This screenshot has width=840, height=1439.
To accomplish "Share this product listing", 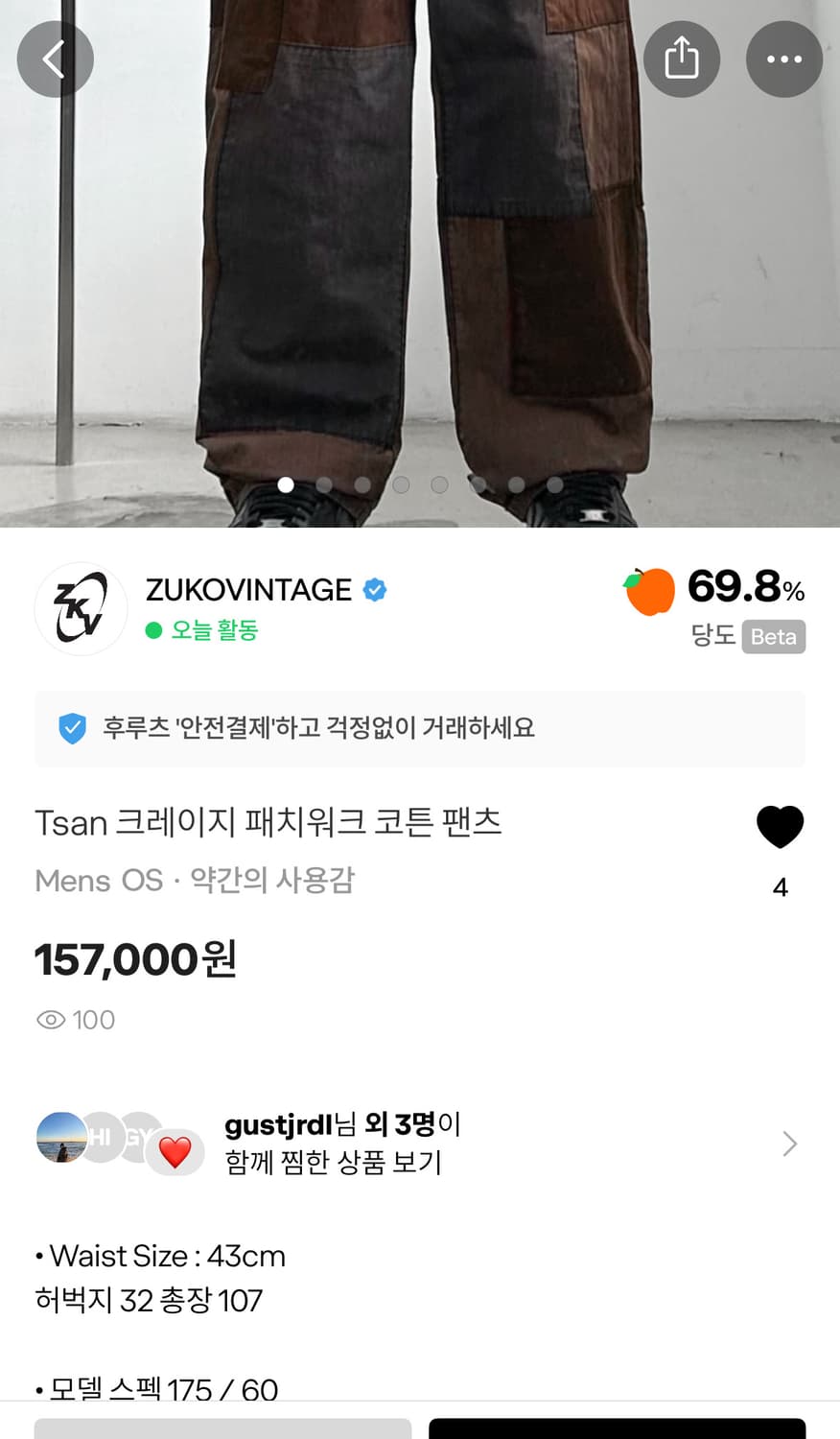I will point(682,59).
